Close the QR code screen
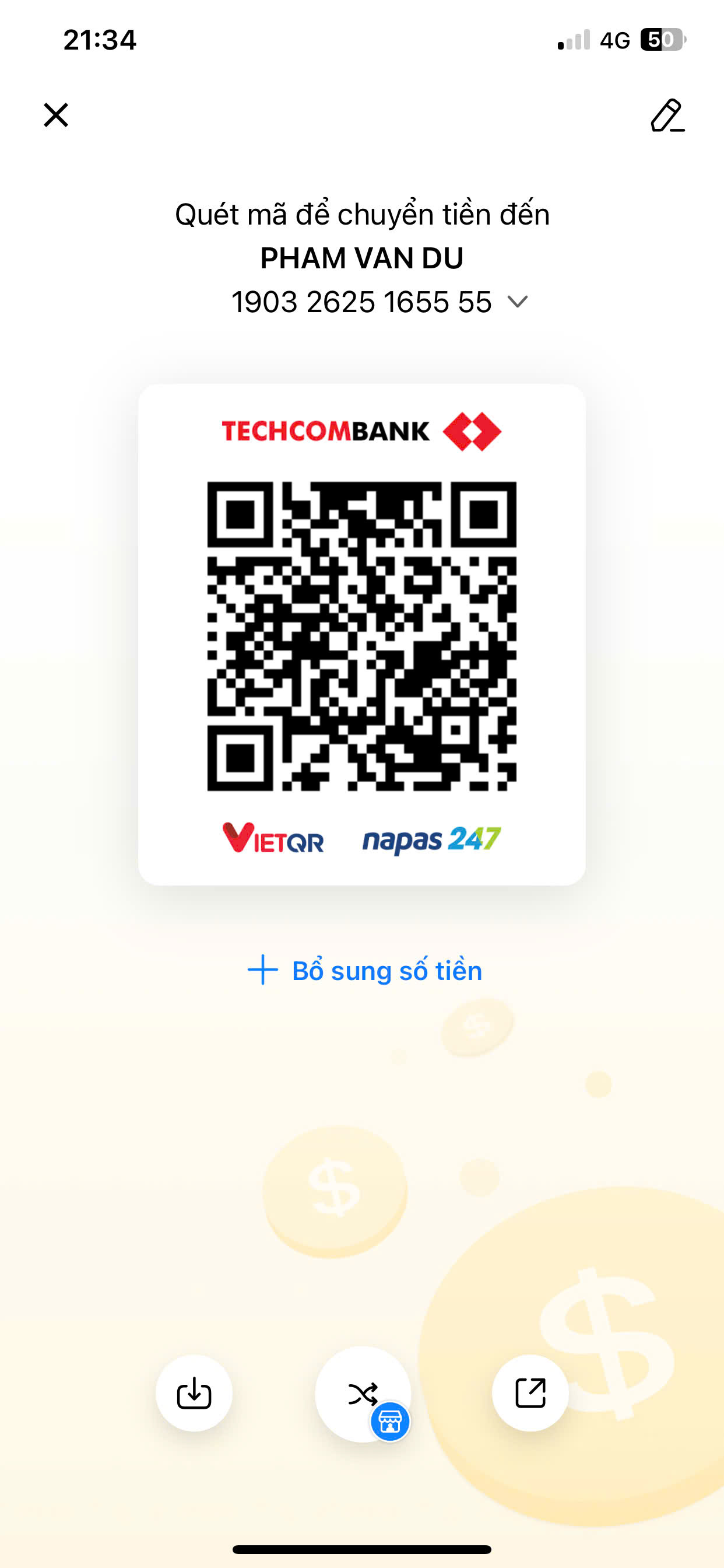Screen dimensions: 724x1568 (56, 114)
